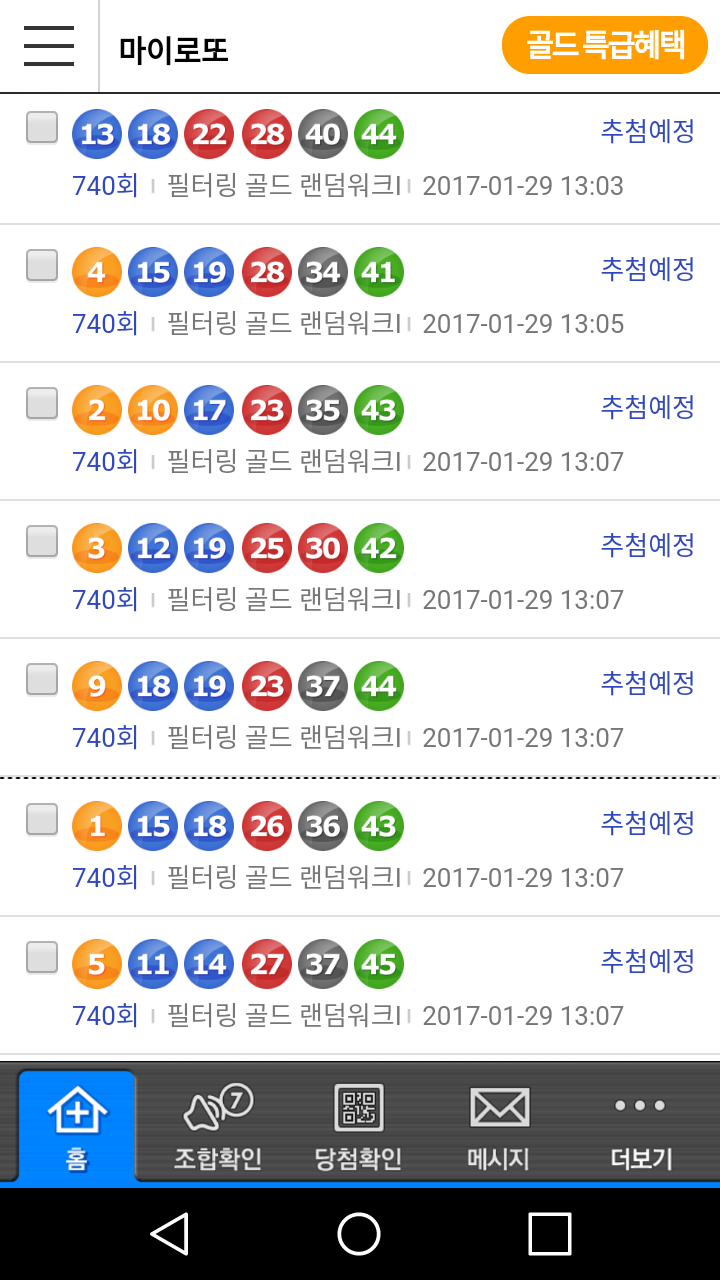Go to the 당첨확인 QR tab
The image size is (720, 1280).
click(x=358, y=1126)
